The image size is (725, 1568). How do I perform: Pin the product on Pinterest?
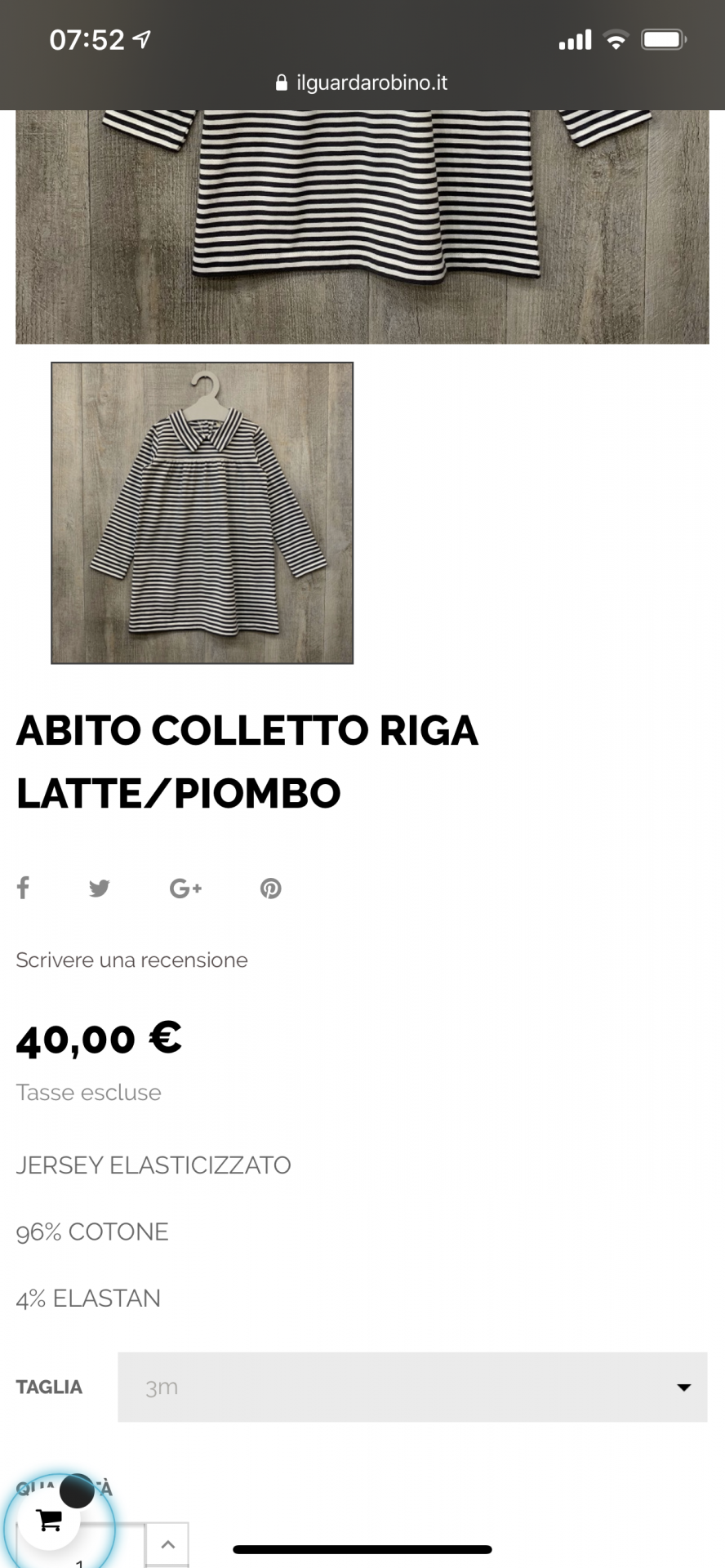pos(271,888)
